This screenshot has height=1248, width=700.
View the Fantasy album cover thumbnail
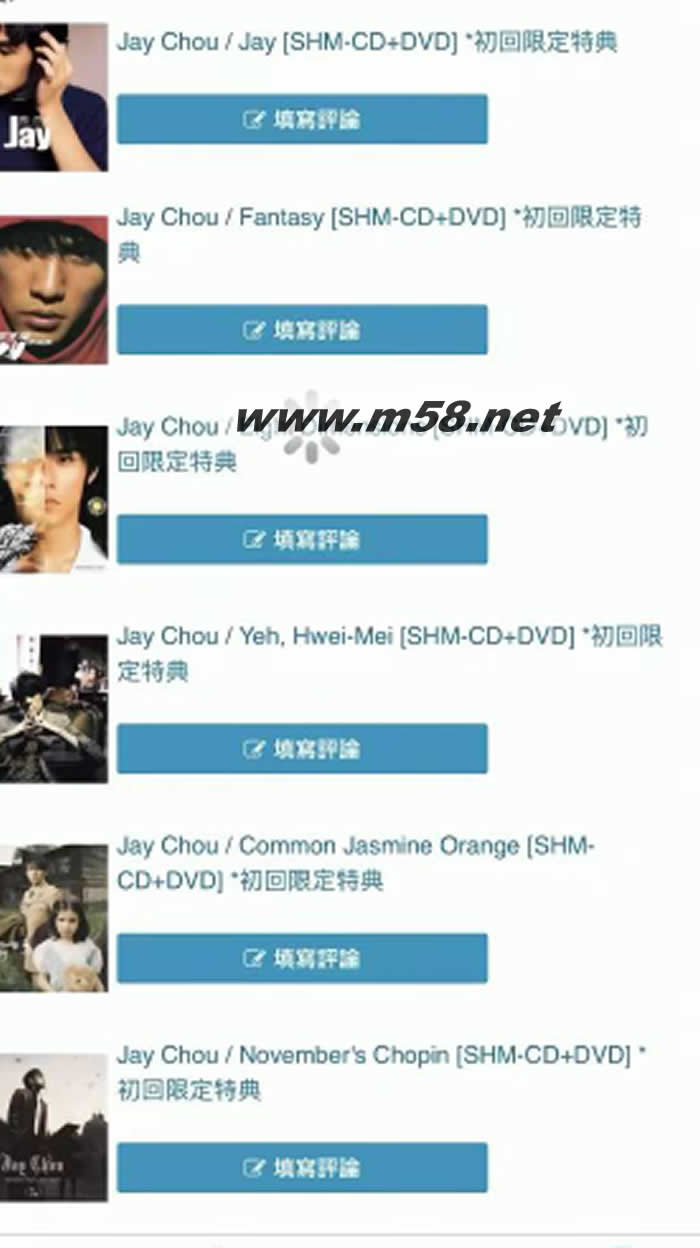(53, 290)
